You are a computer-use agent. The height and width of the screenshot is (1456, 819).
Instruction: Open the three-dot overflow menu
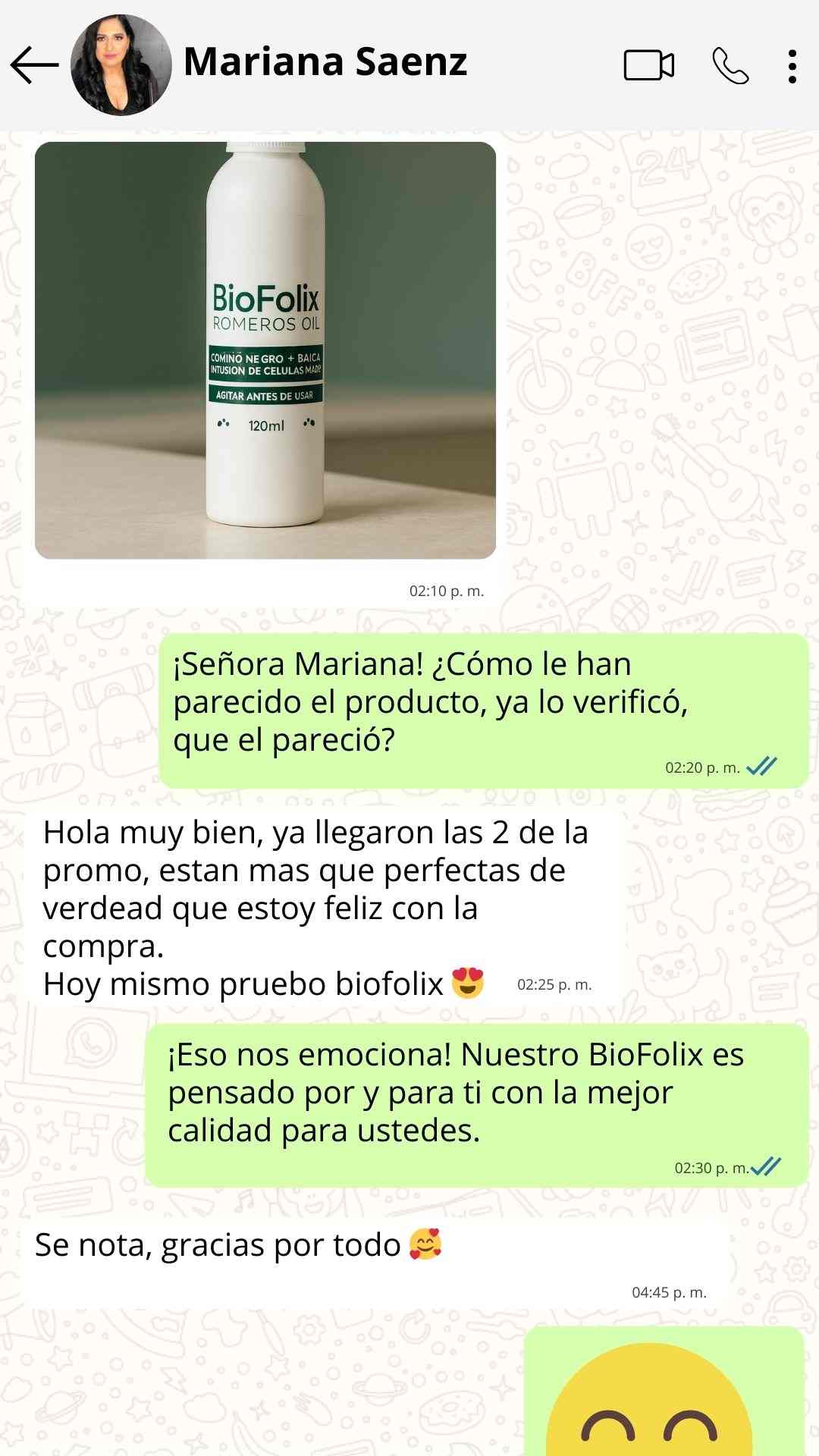tap(792, 66)
